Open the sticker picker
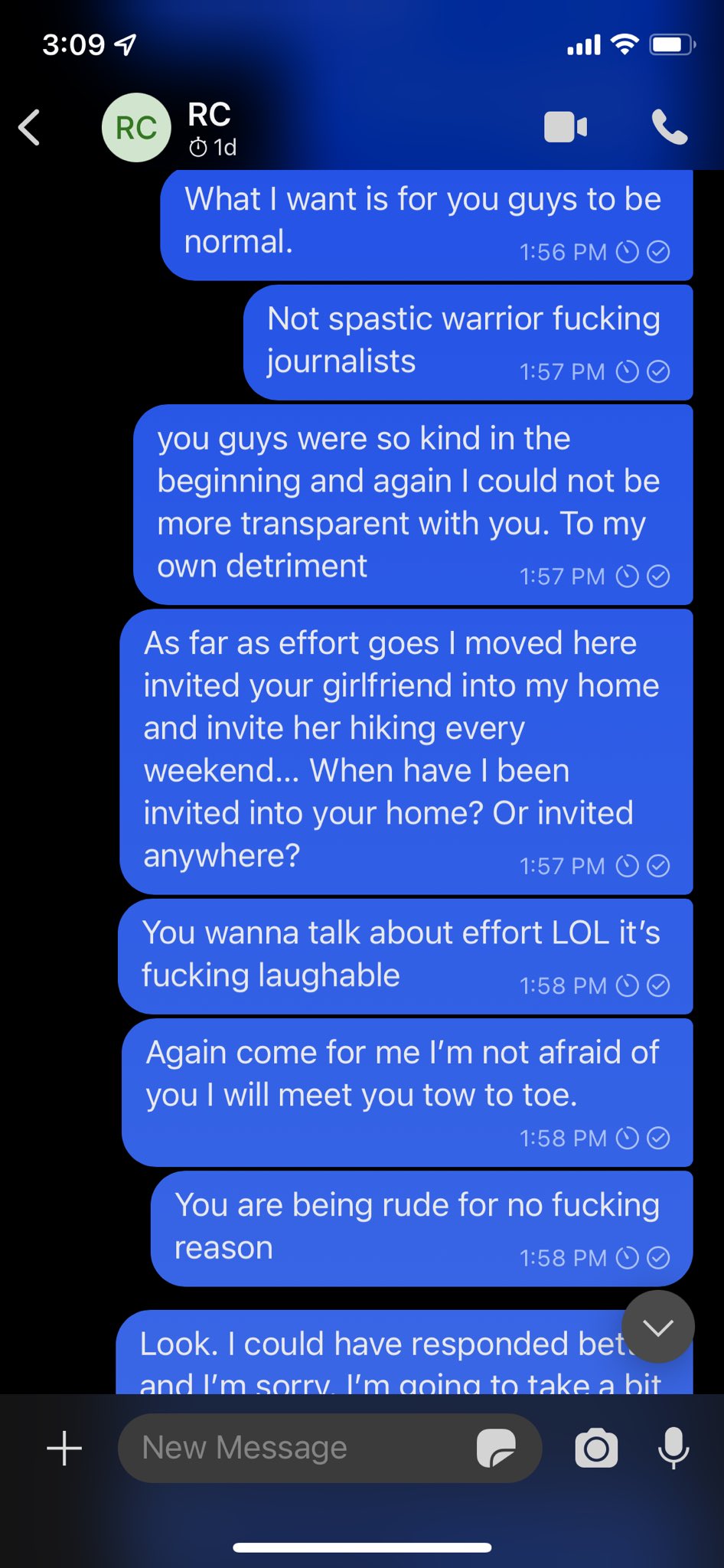 pos(496,1448)
